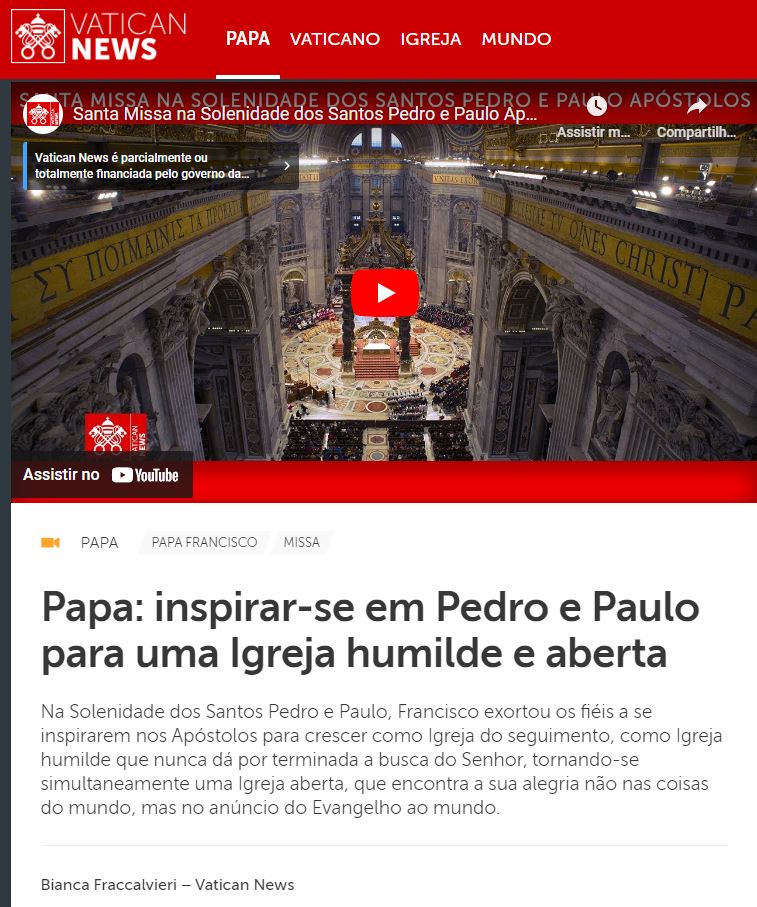Open the Vatican News home logo
Viewport: 757px width, 907px height.
(98, 37)
